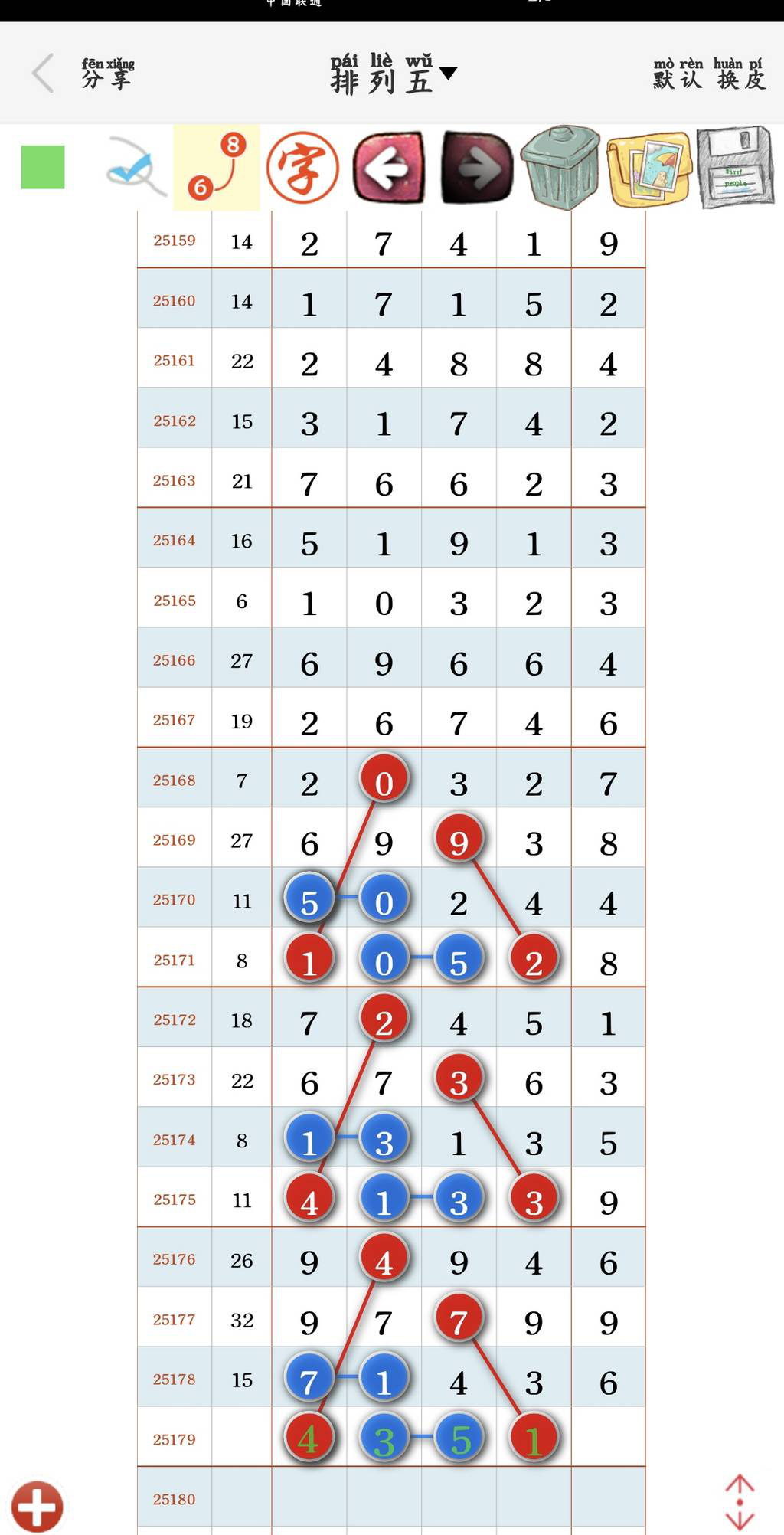Image resolution: width=784 pixels, height=1535 pixels.
Task: Redo with the right arrow button
Action: (476, 167)
